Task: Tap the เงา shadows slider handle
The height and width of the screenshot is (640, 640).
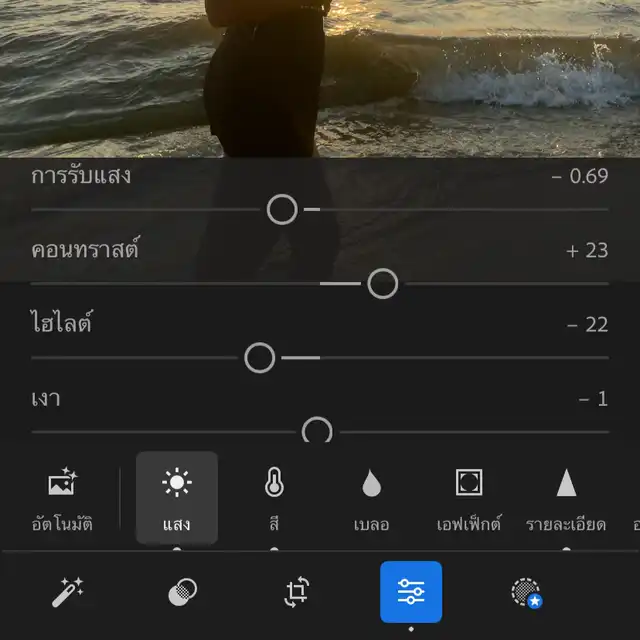Action: pyautogui.click(x=317, y=432)
